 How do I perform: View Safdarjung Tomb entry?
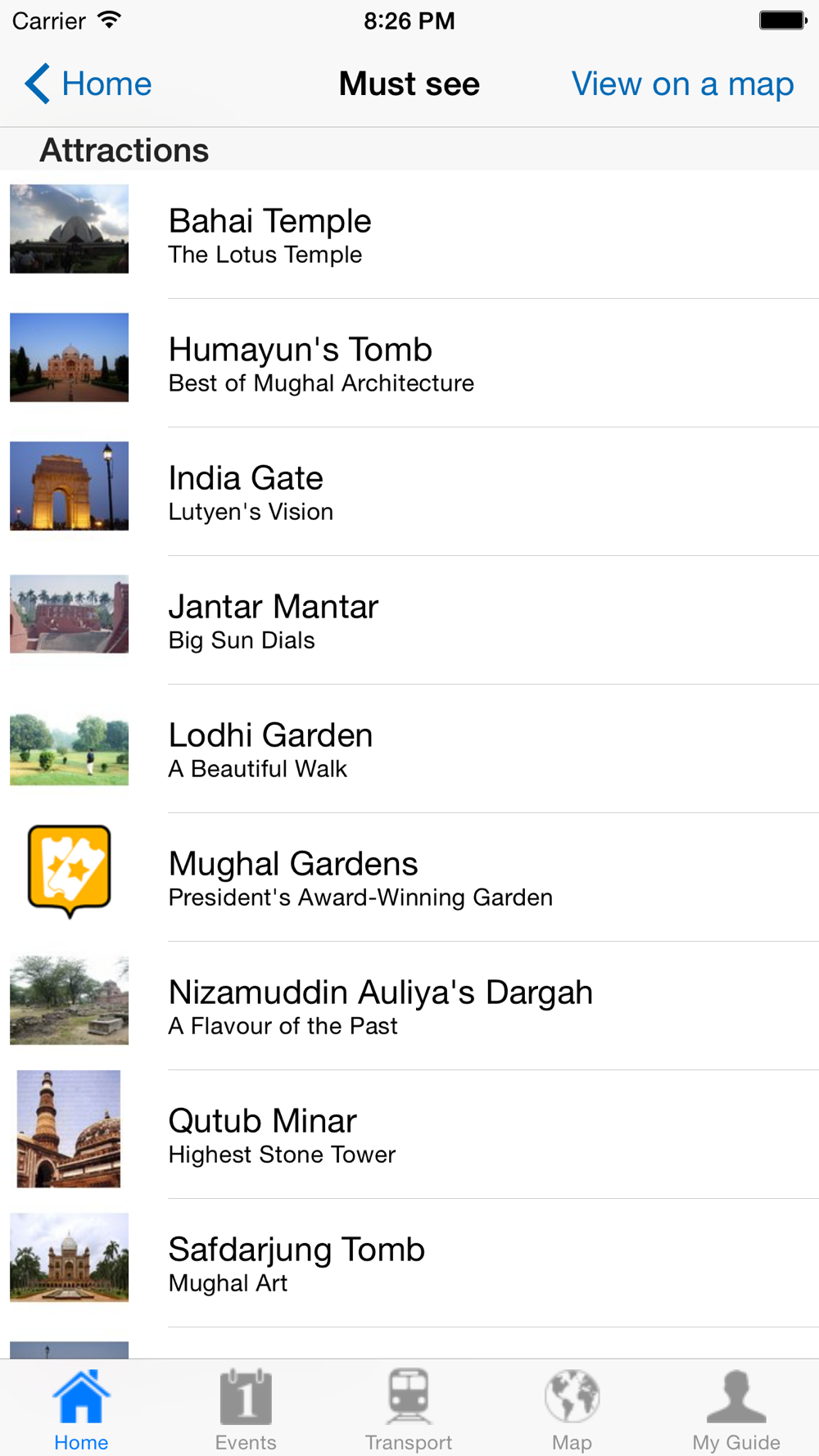point(409,1263)
